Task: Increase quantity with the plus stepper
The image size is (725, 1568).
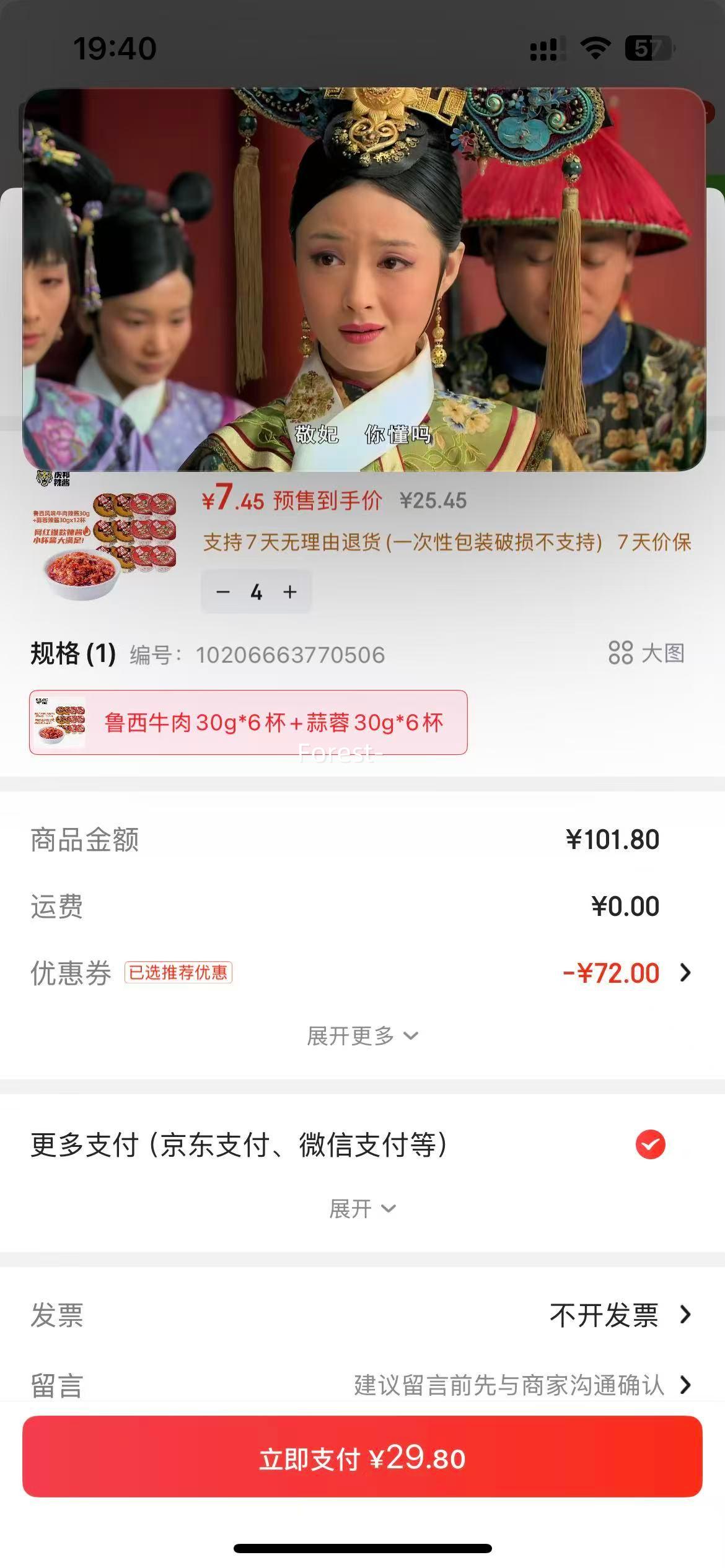Action: pyautogui.click(x=289, y=591)
